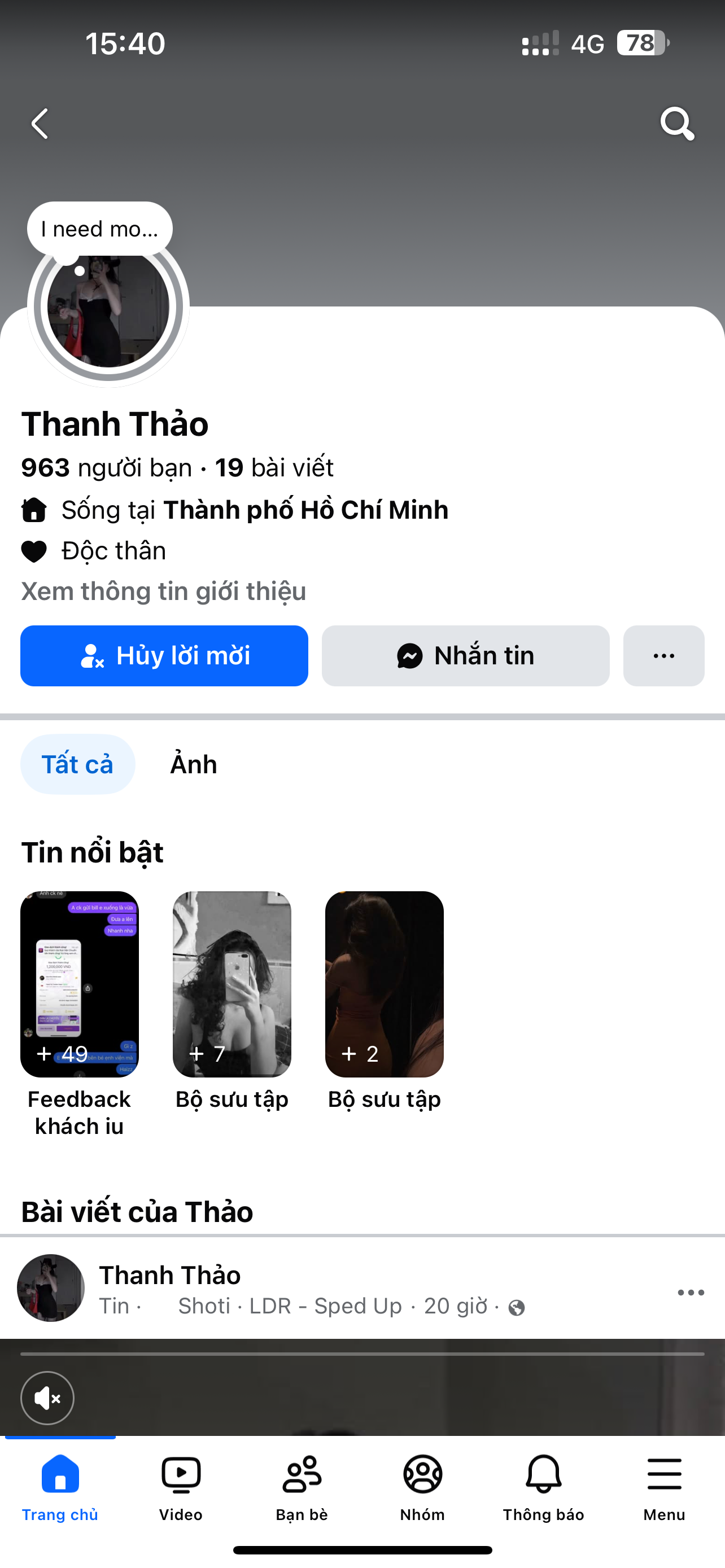The height and width of the screenshot is (1568, 725).
Task: Open Xem thông tin giới thiệu
Action: (x=163, y=592)
